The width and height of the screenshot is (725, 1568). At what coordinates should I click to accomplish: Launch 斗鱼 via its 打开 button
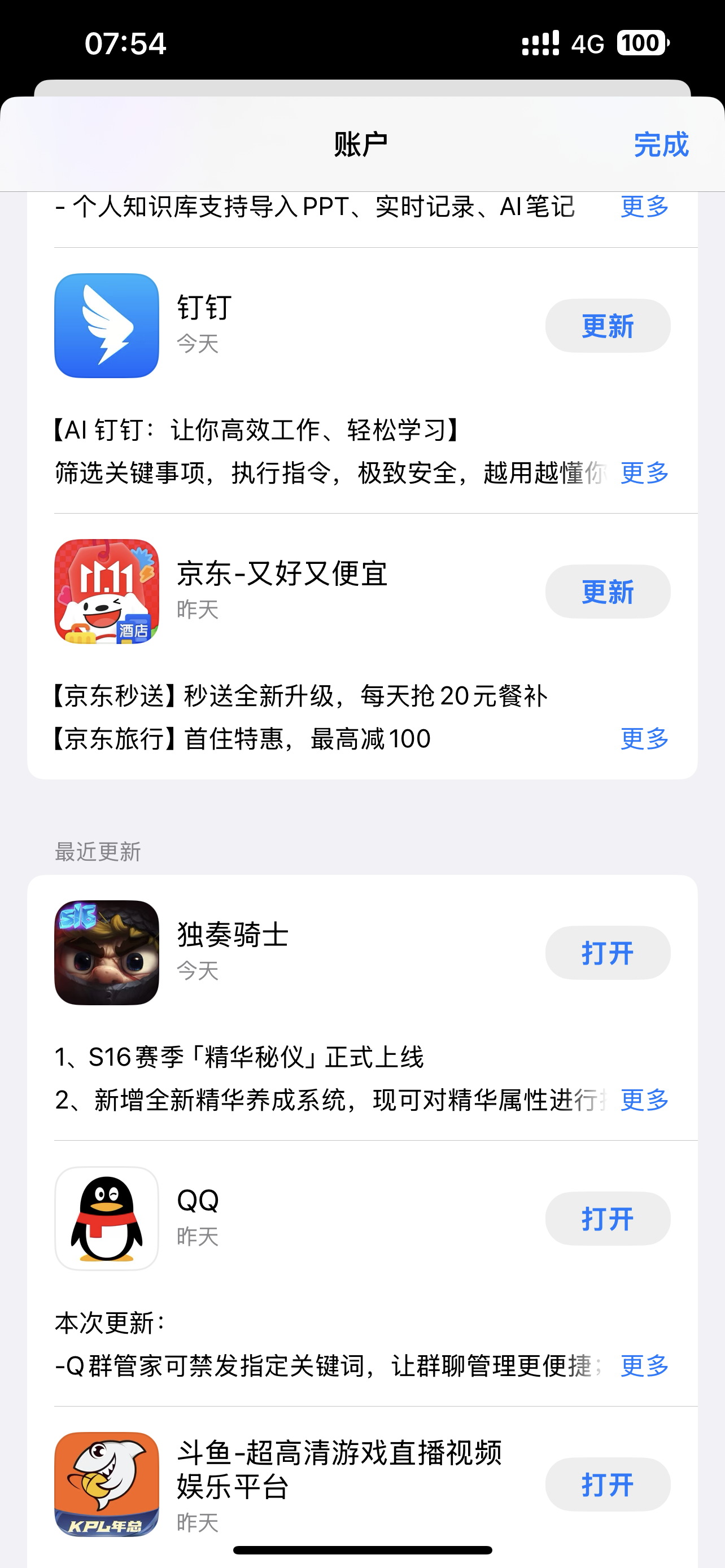pos(608,1484)
